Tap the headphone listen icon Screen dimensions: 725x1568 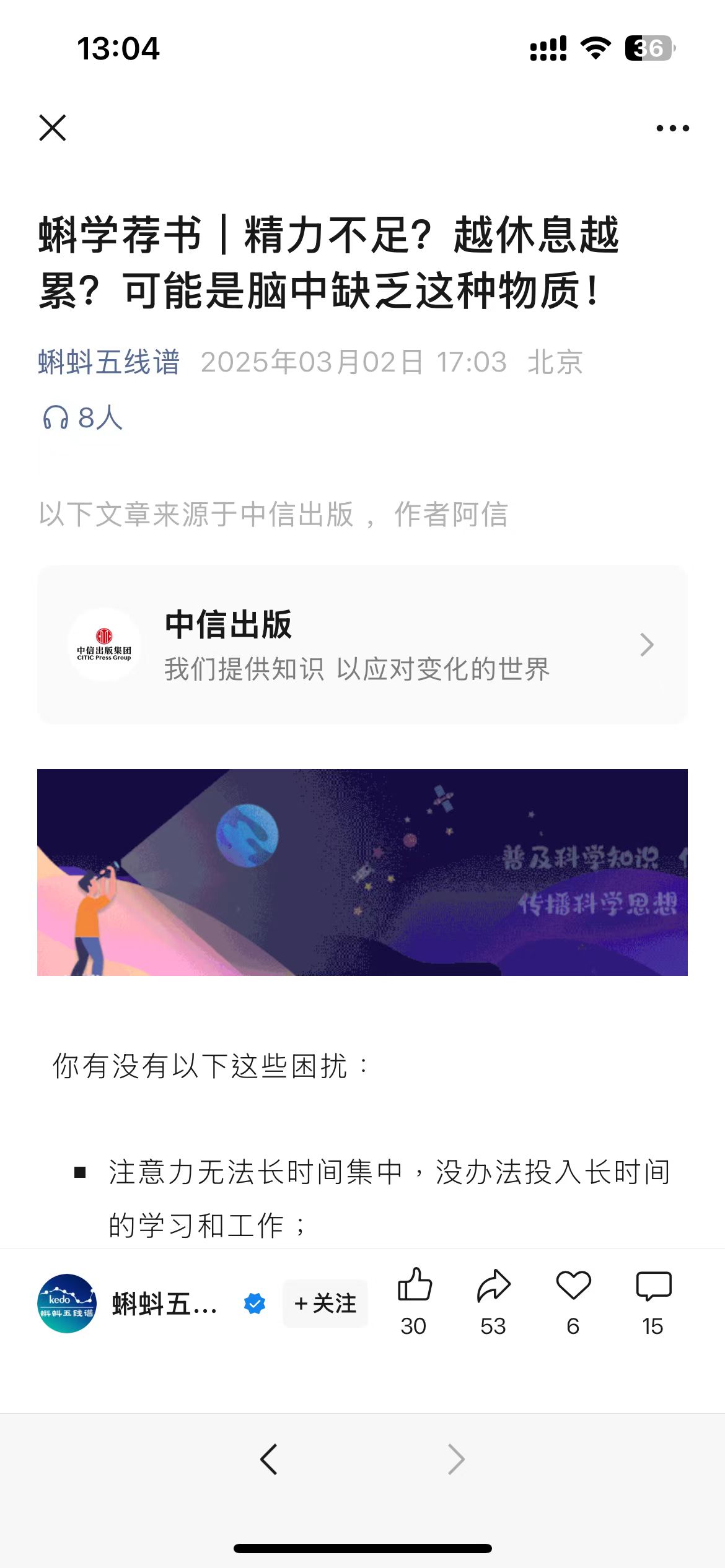tap(55, 417)
